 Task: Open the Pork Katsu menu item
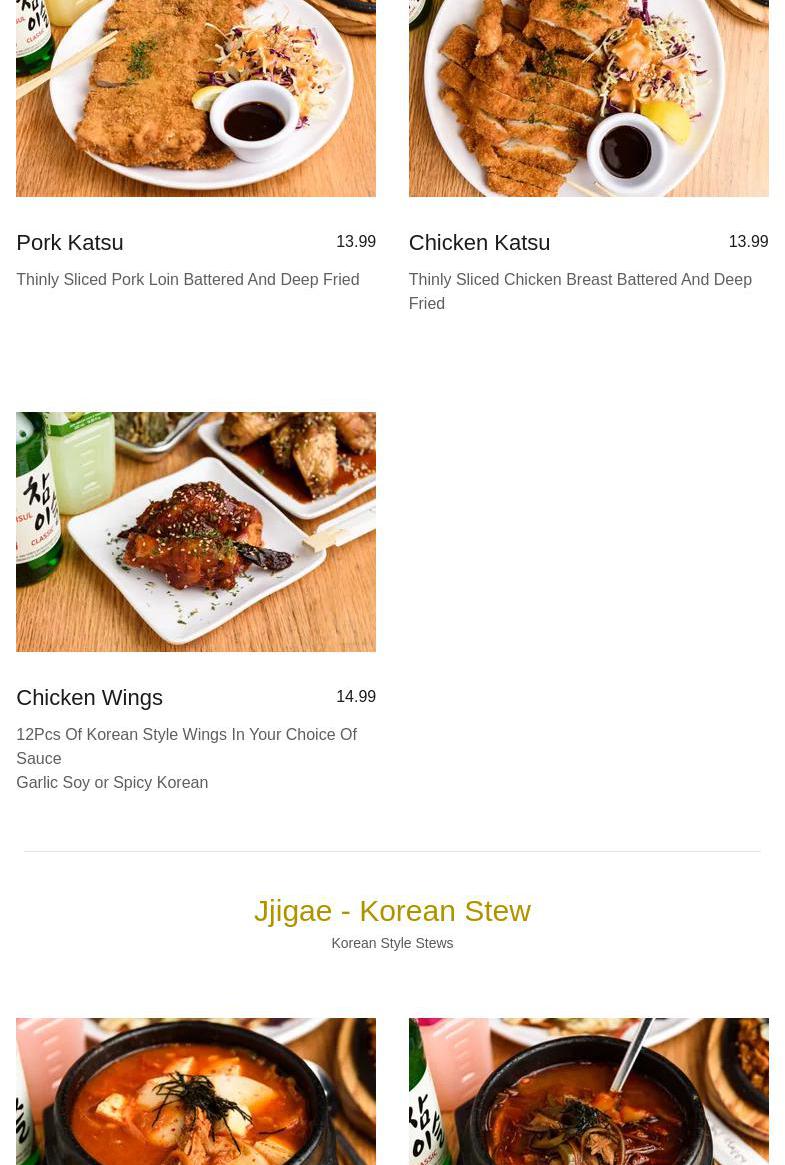(70, 242)
